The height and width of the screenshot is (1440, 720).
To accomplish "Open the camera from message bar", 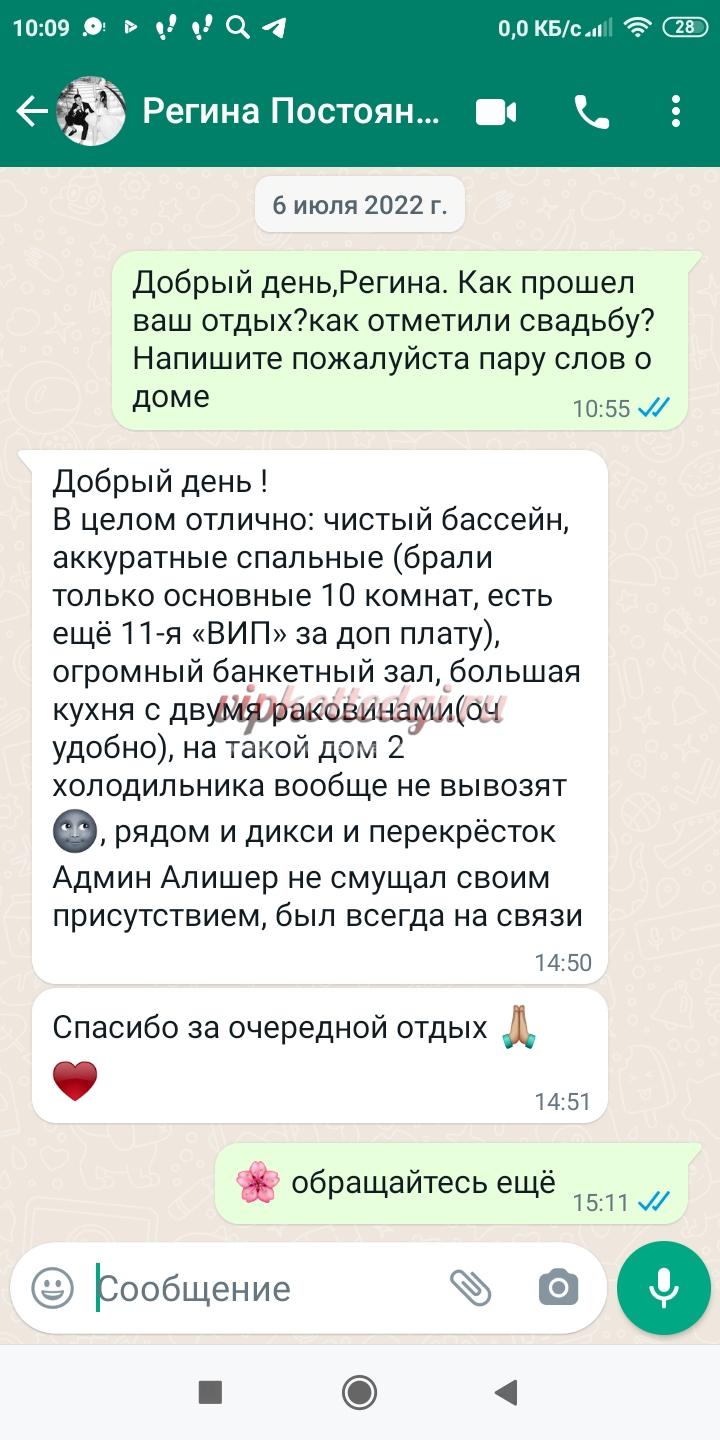I will click(x=558, y=1288).
